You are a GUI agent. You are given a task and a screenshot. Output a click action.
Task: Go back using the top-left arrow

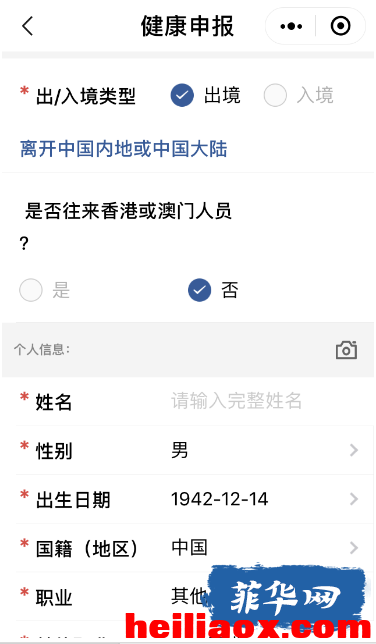28,26
